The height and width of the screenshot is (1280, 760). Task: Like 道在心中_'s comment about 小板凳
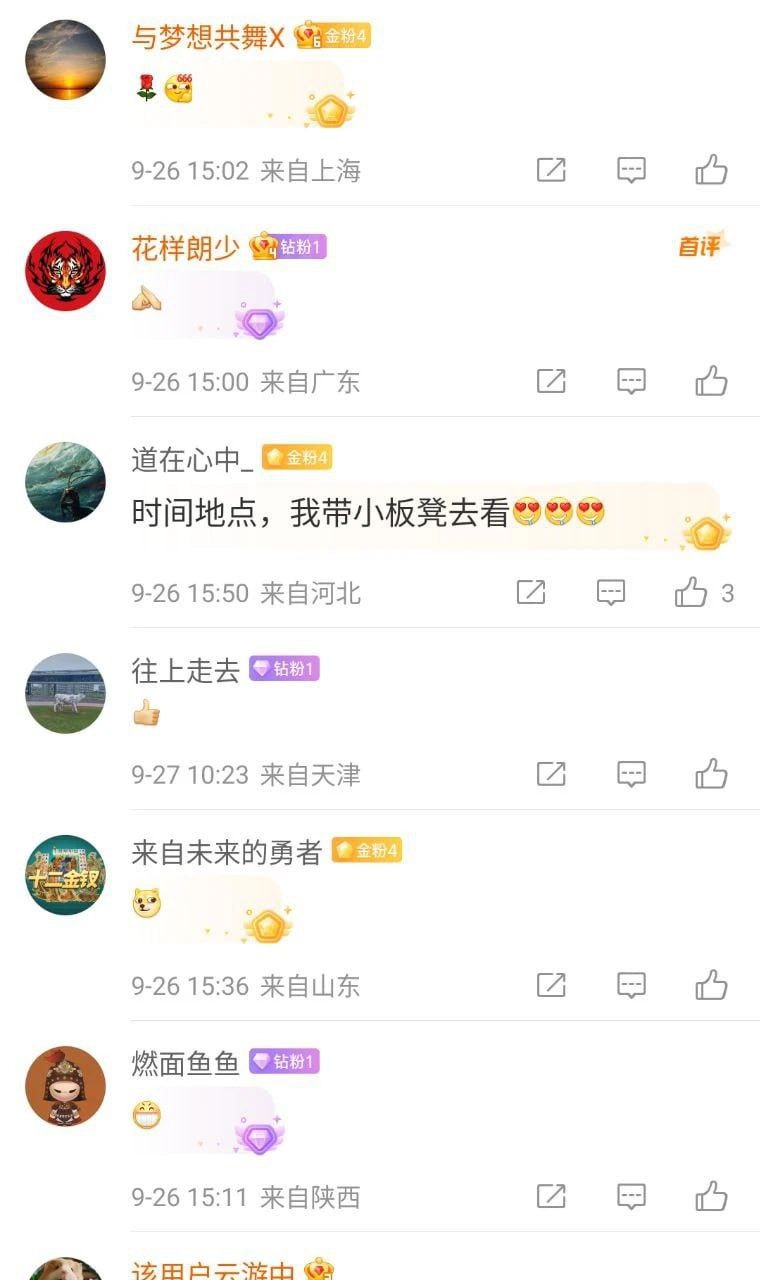[x=691, y=593]
